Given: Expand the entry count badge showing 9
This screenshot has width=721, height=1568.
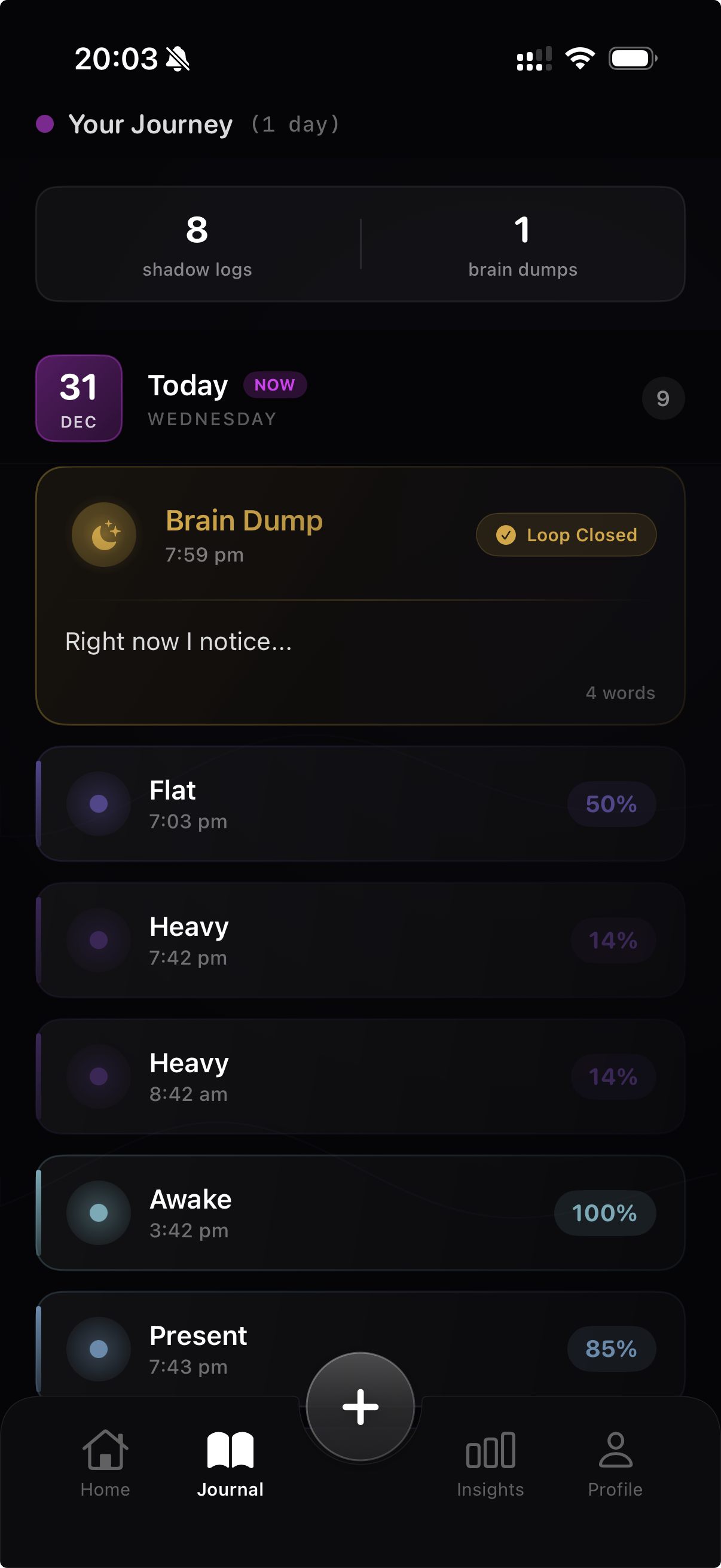Looking at the screenshot, I should [663, 398].
